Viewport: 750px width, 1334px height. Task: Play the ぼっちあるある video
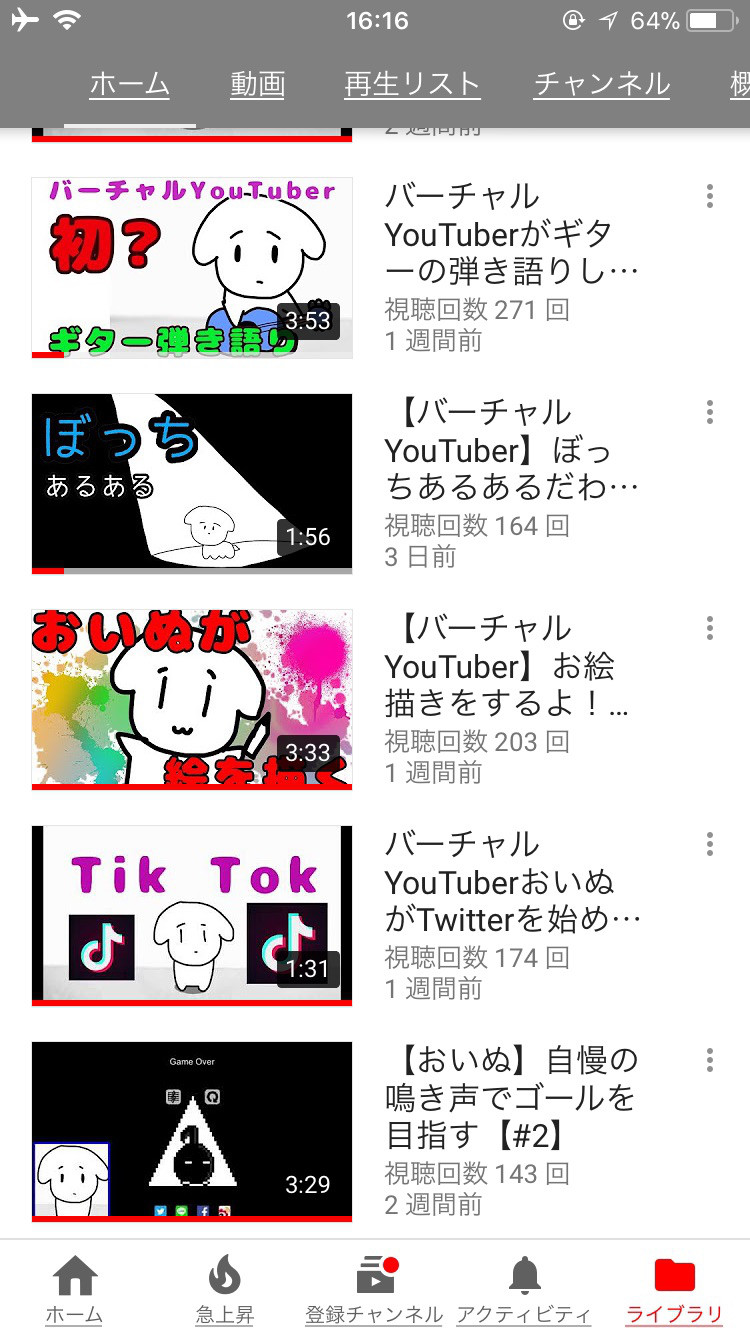[x=192, y=484]
